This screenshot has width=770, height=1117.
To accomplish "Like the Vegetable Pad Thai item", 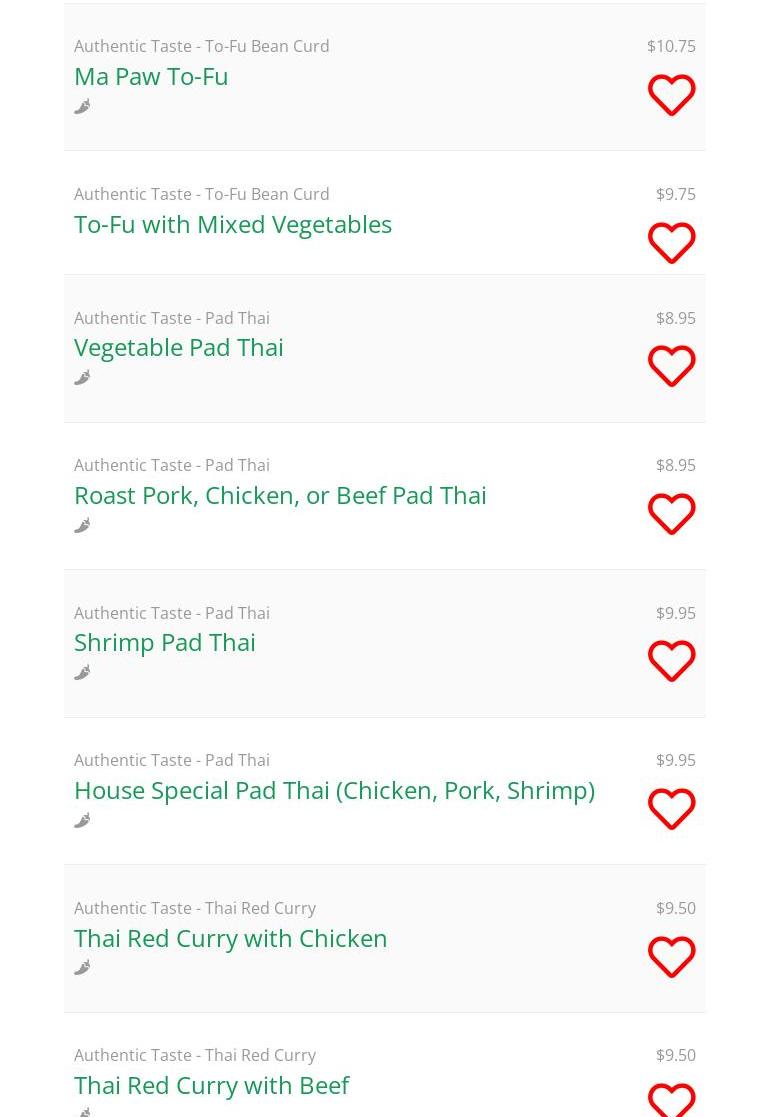I will point(671,366).
